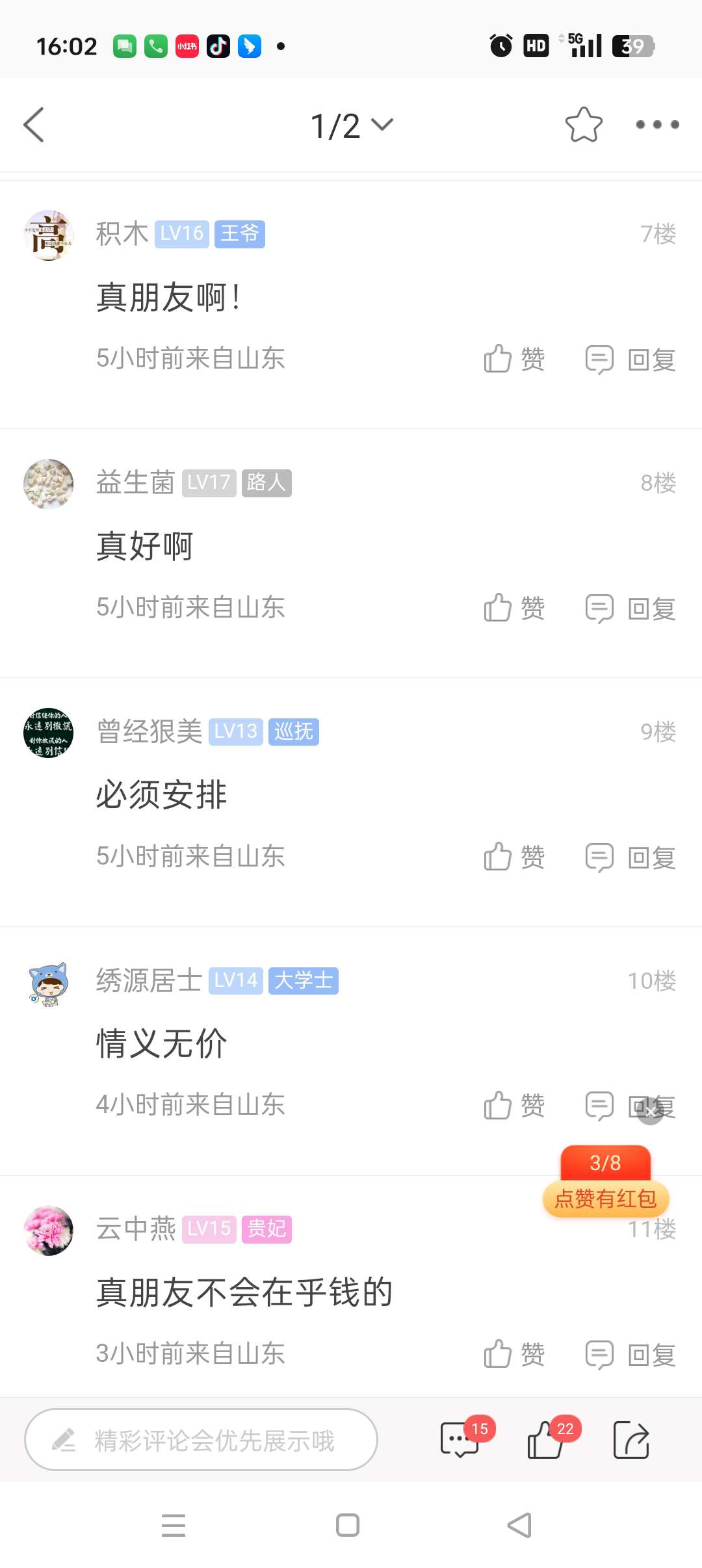The width and height of the screenshot is (702, 1568).
Task: Like 曾经狠美's comment 必须安排
Action: click(x=513, y=857)
